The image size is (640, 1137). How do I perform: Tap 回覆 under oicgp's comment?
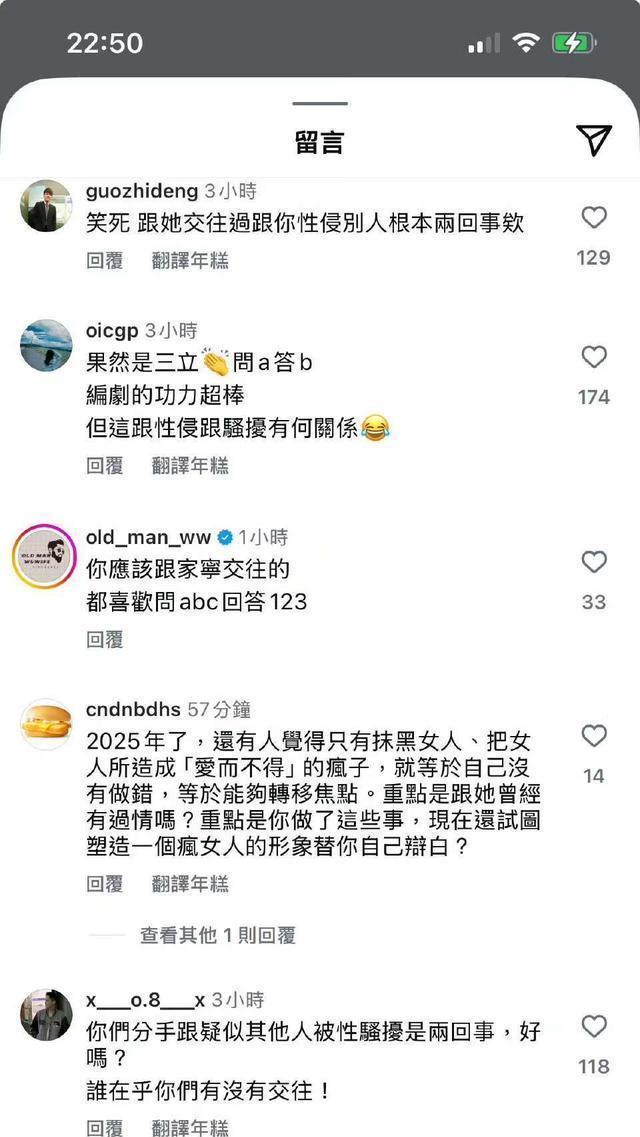coord(104,466)
